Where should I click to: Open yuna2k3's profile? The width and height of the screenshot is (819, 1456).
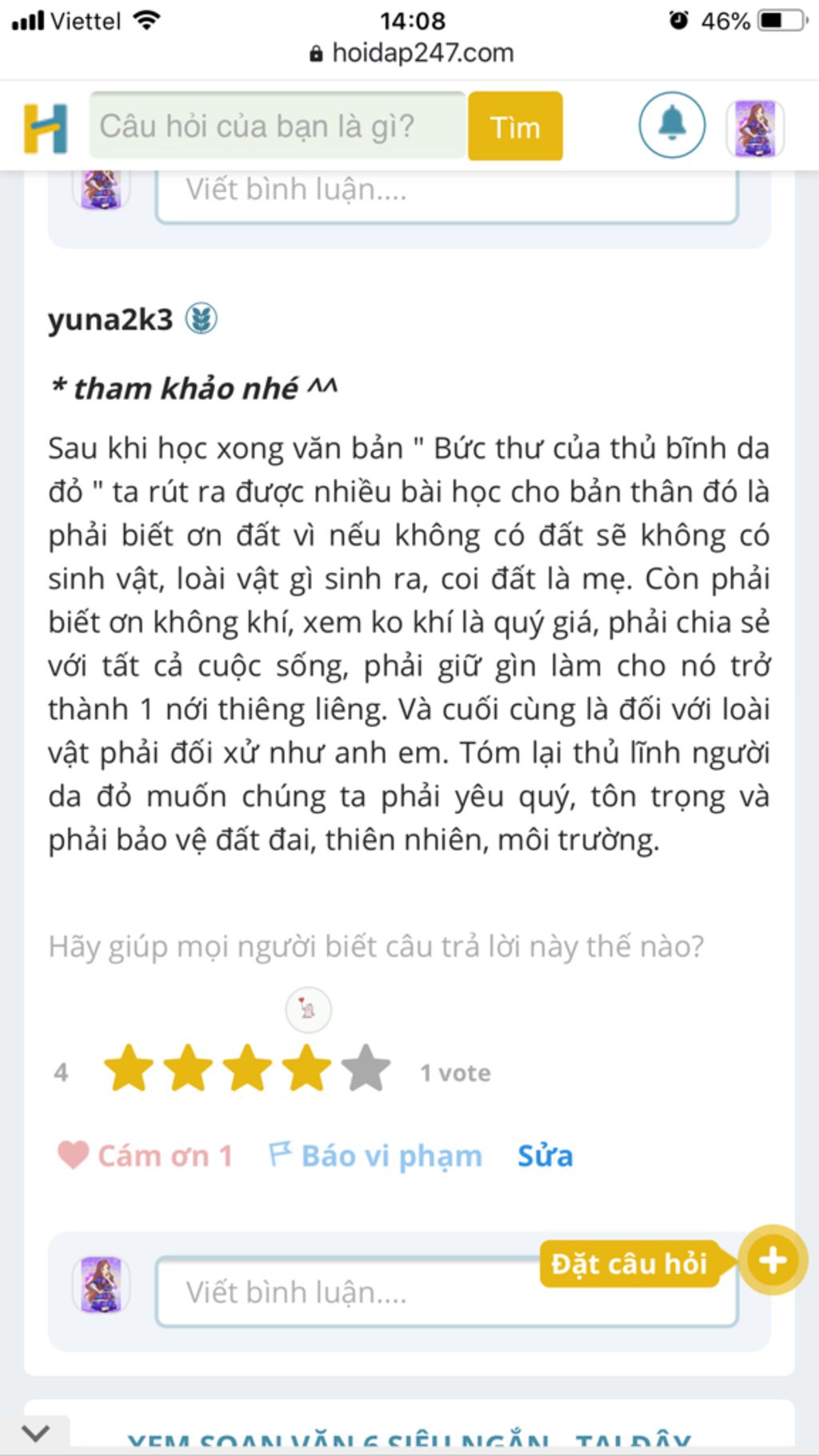click(110, 319)
